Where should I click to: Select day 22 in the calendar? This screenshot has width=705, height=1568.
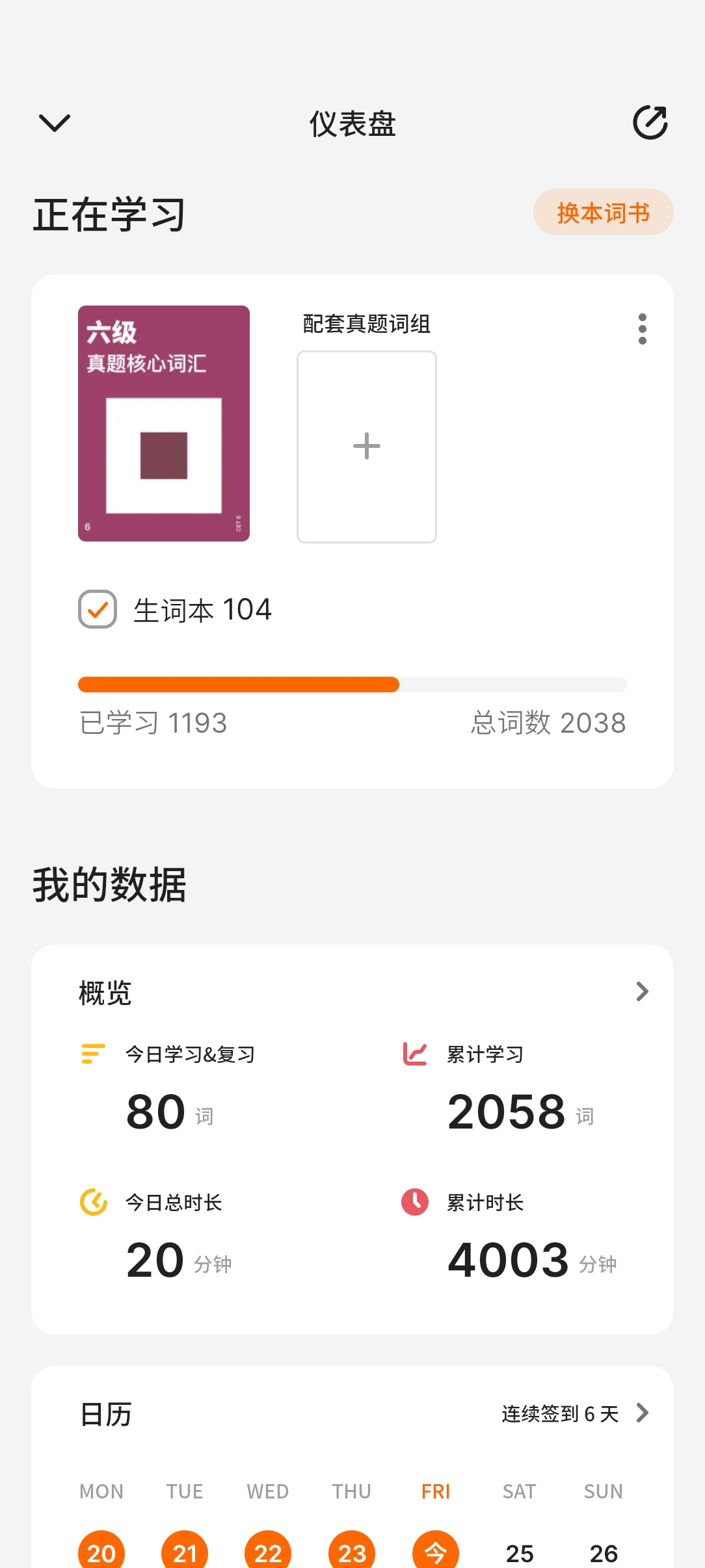coord(268,1552)
